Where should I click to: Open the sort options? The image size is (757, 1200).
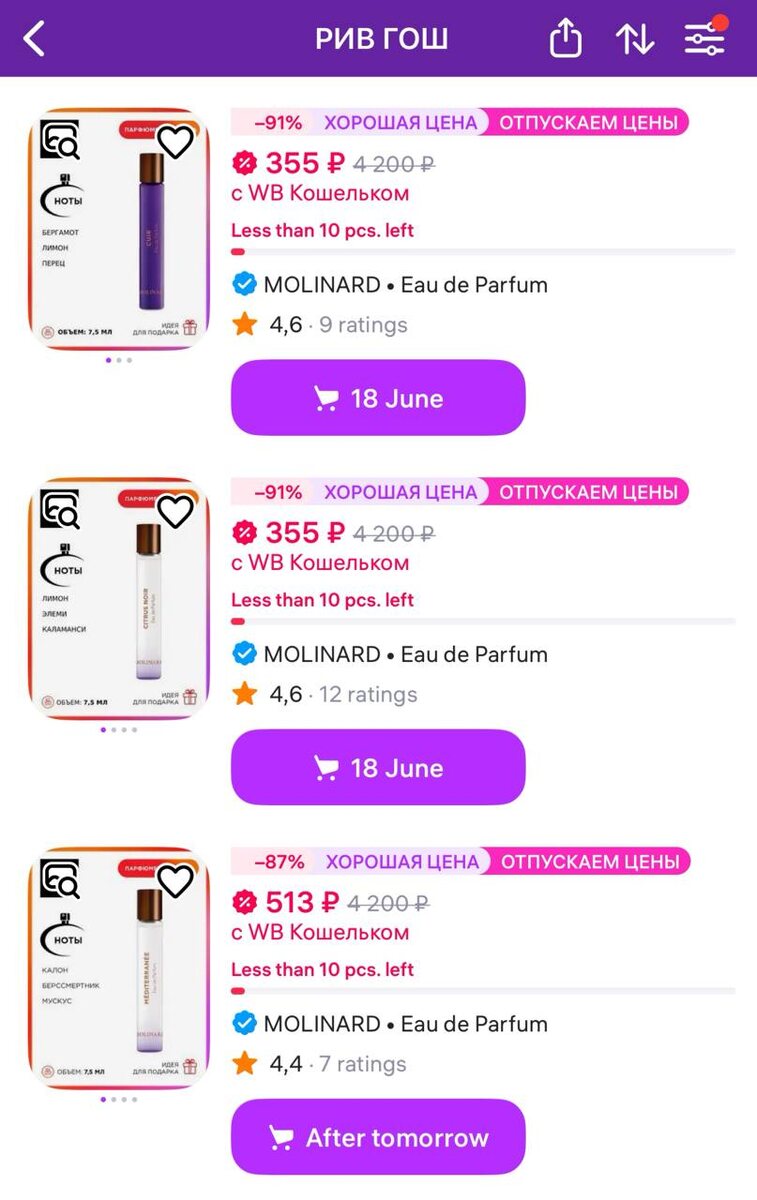click(634, 39)
